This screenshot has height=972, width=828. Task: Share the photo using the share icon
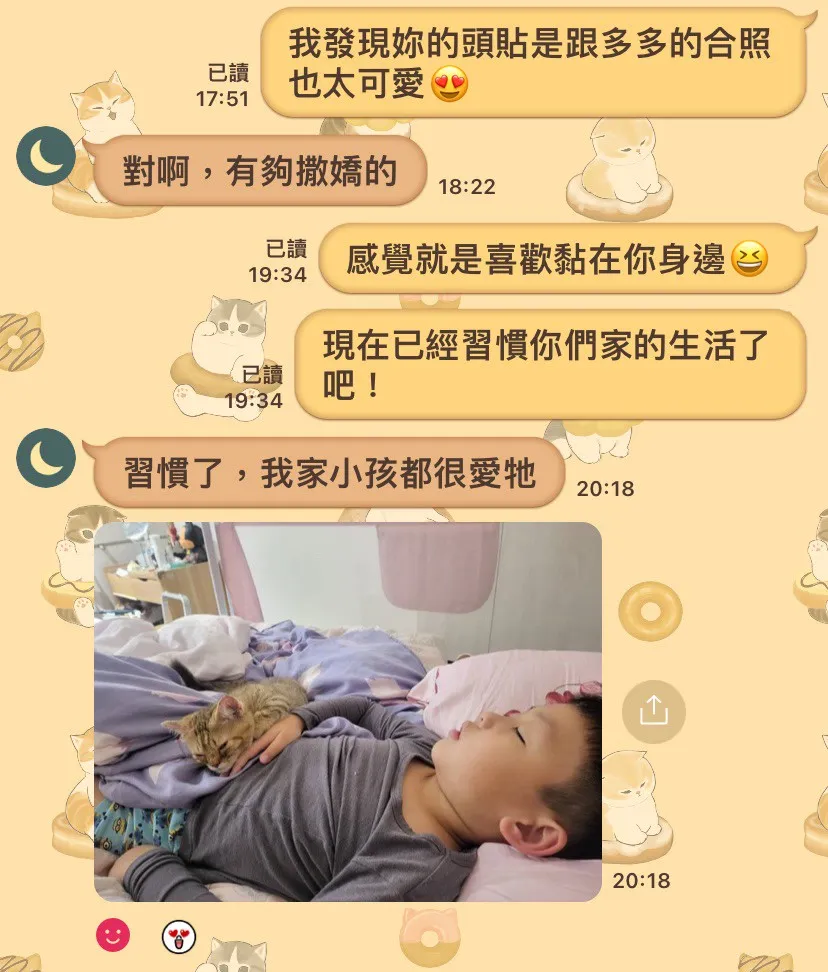tap(653, 711)
